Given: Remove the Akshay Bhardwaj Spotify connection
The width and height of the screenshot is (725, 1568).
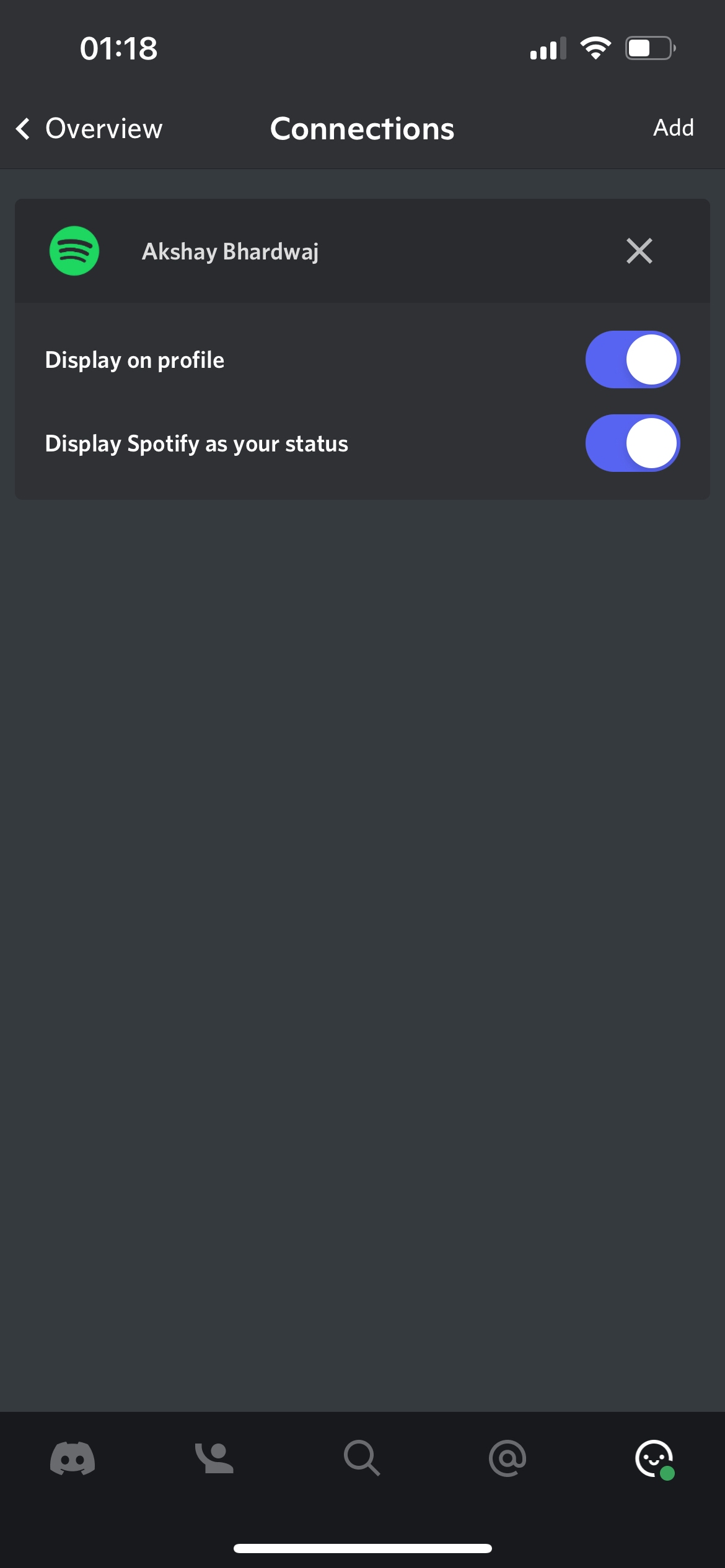Looking at the screenshot, I should click(639, 251).
